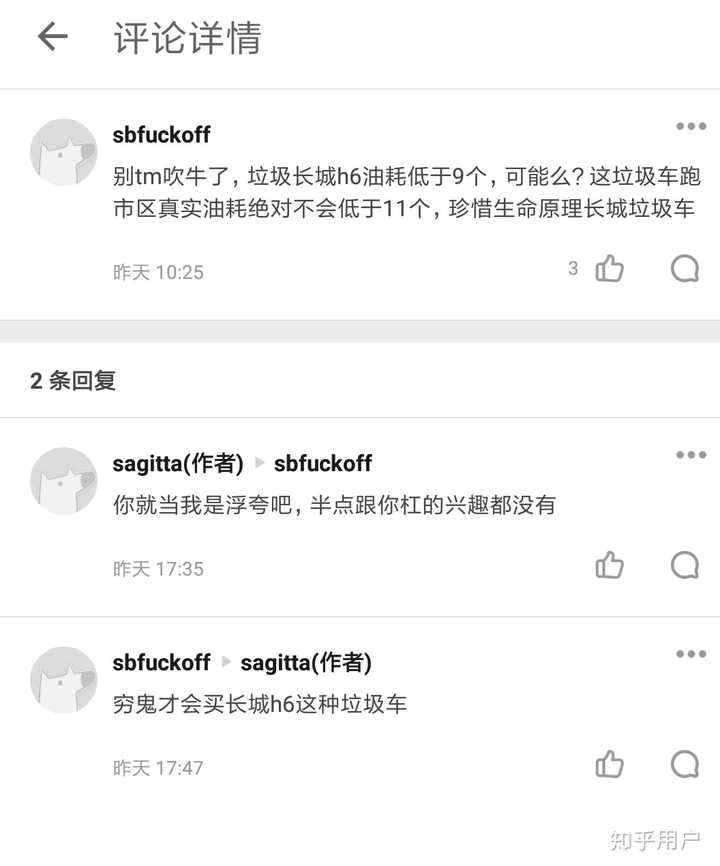
Task: Open overflow menu on the 17:47 reply
Action: click(690, 654)
